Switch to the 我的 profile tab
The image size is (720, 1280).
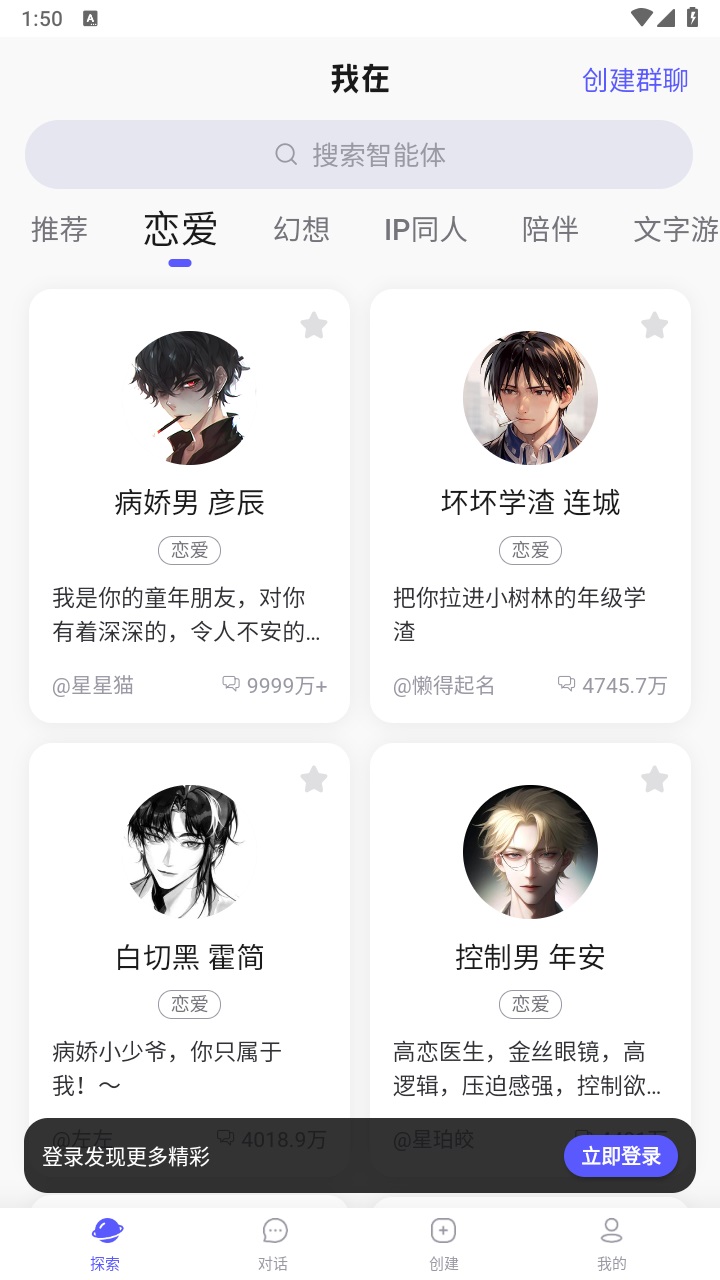(612, 1243)
